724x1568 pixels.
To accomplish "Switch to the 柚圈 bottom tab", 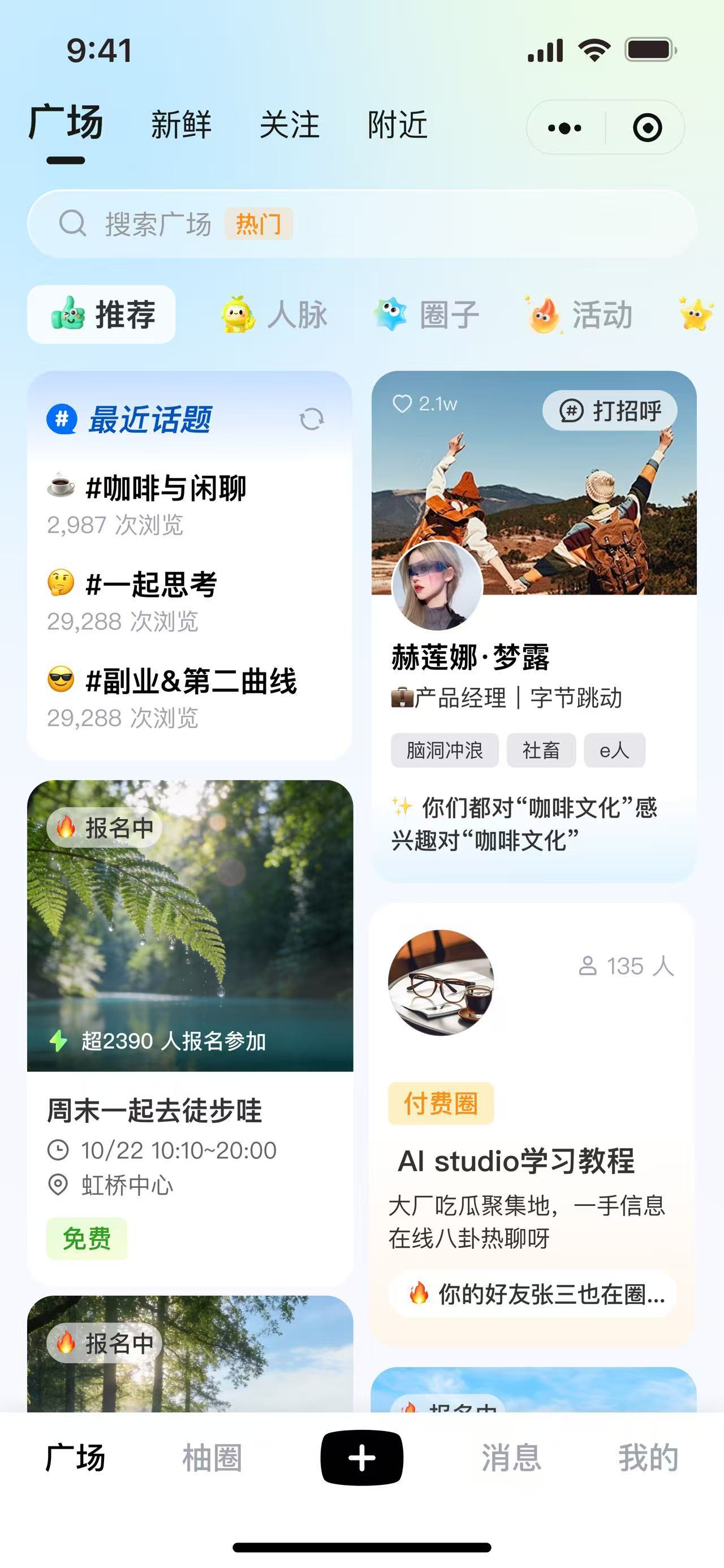I will [212, 1458].
